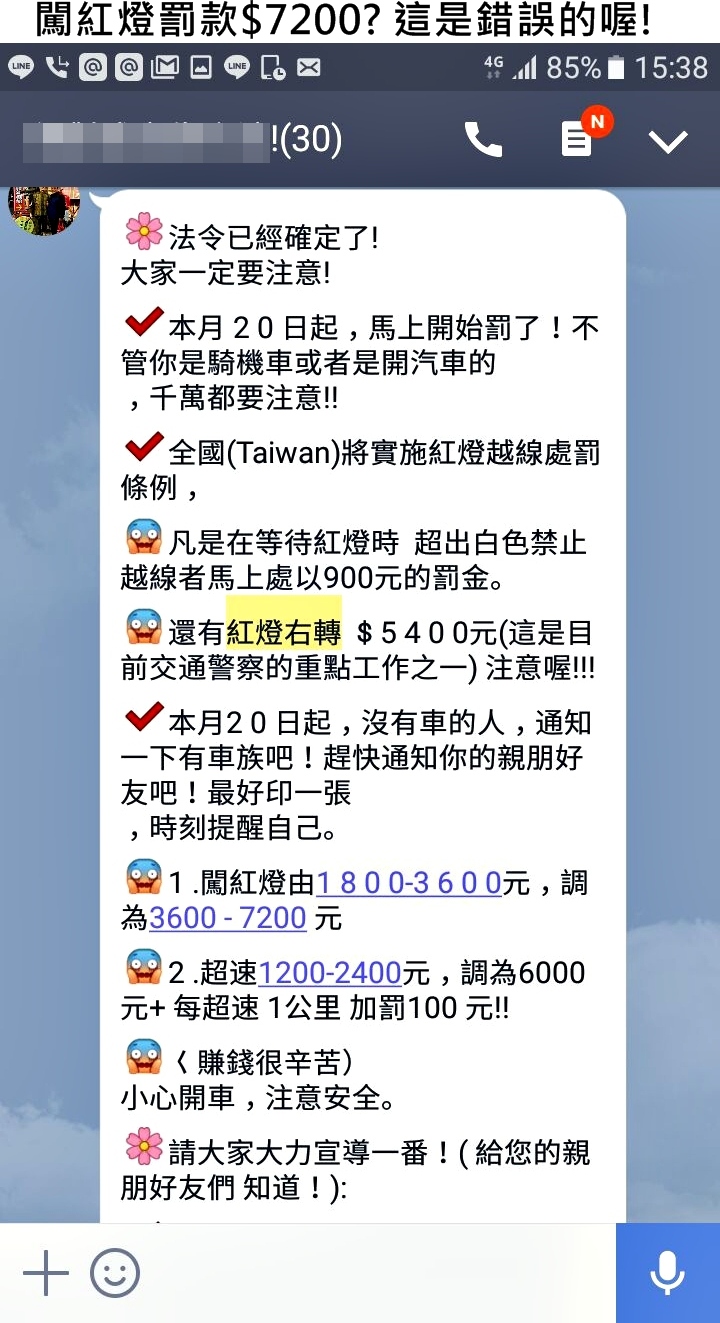Image resolution: width=720 pixels, height=1323 pixels.
Task: Open the plus attachment menu
Action: [x=45, y=1274]
